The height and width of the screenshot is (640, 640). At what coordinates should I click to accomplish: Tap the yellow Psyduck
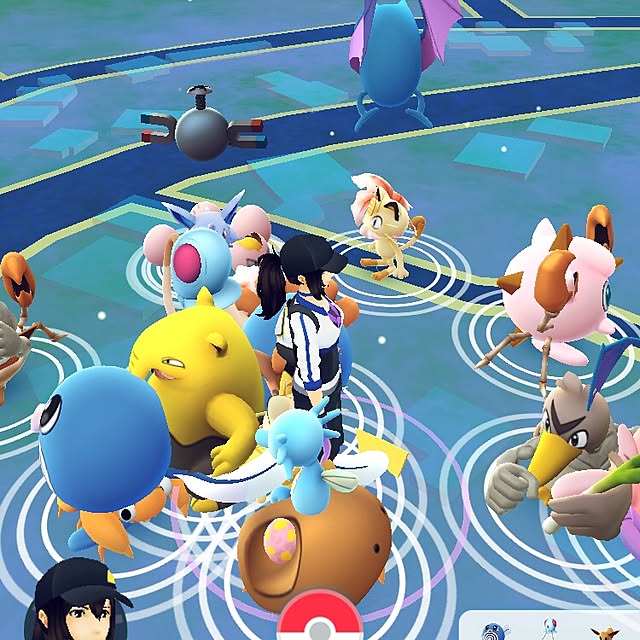[x=195, y=385]
